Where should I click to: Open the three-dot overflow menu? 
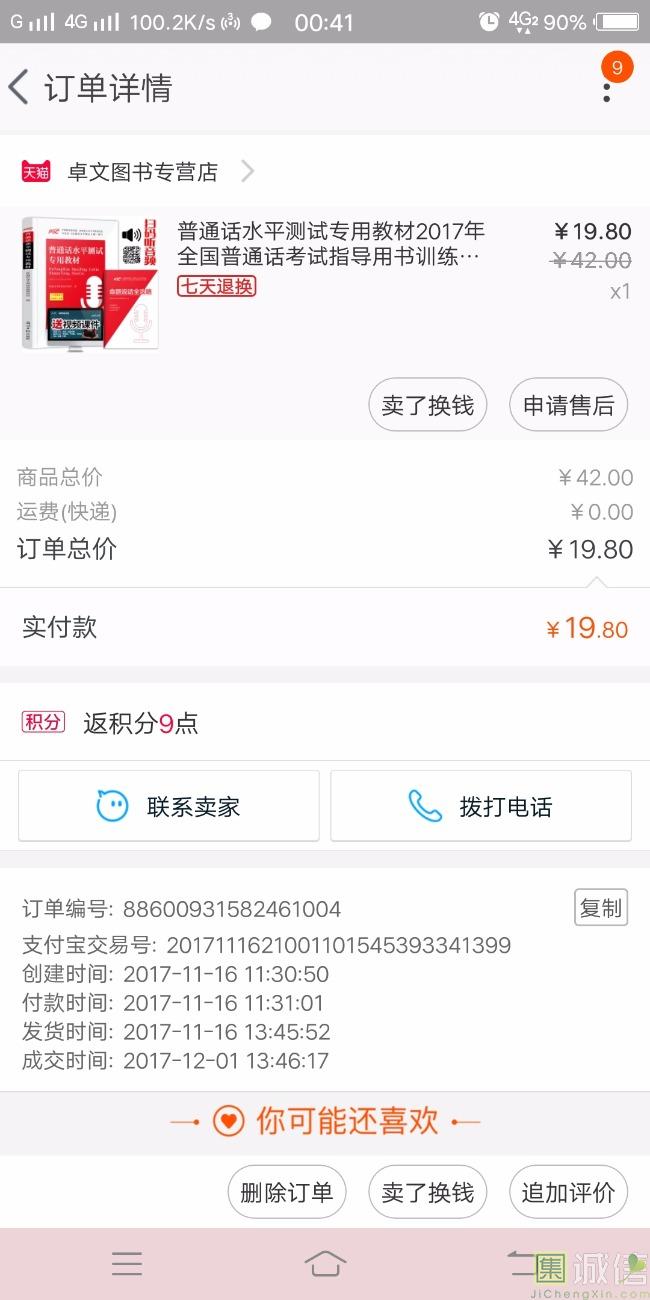coord(606,89)
